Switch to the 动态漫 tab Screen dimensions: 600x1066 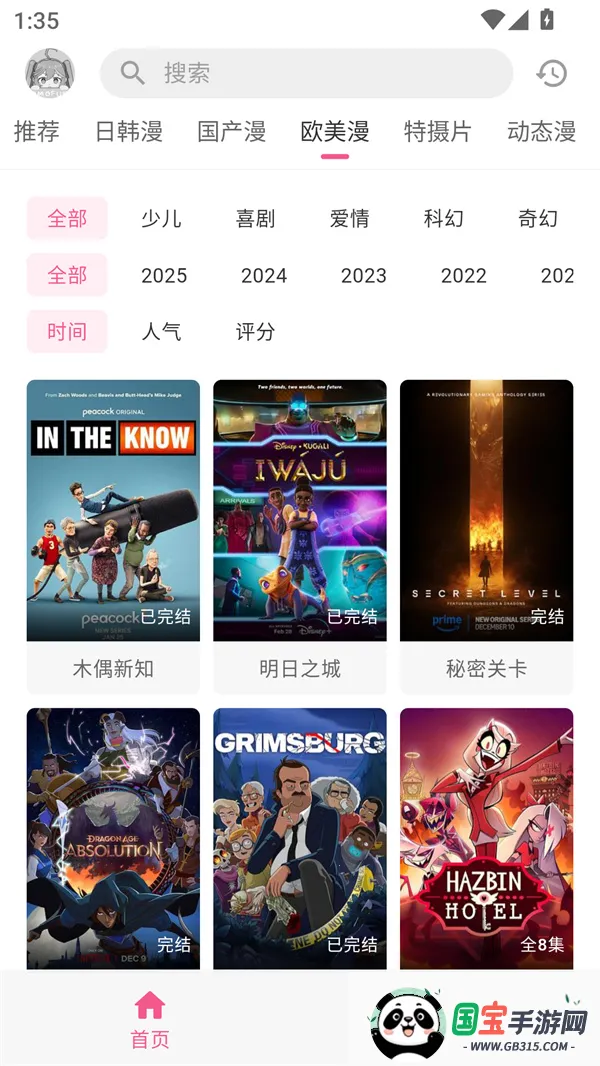(x=541, y=131)
